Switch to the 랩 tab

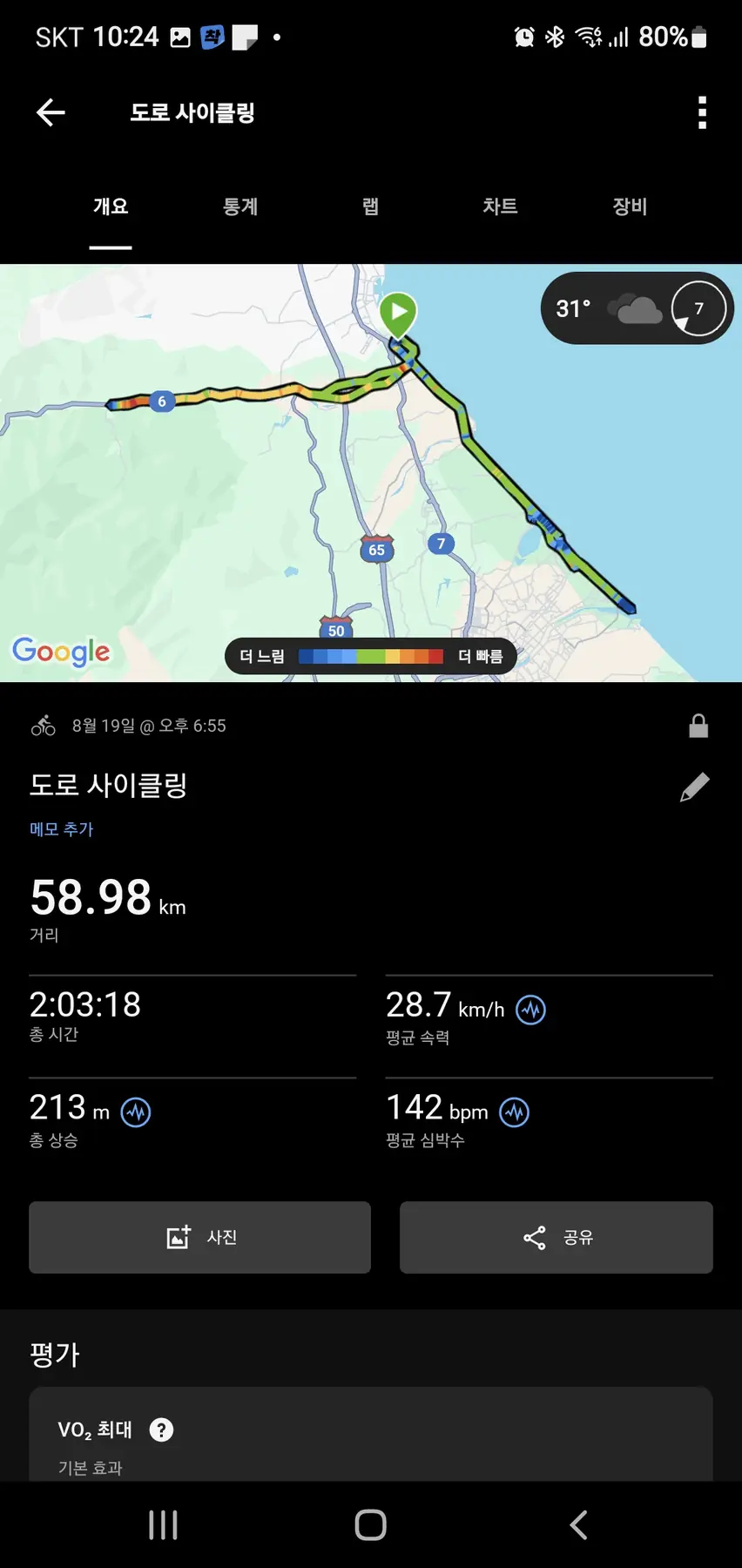point(370,206)
